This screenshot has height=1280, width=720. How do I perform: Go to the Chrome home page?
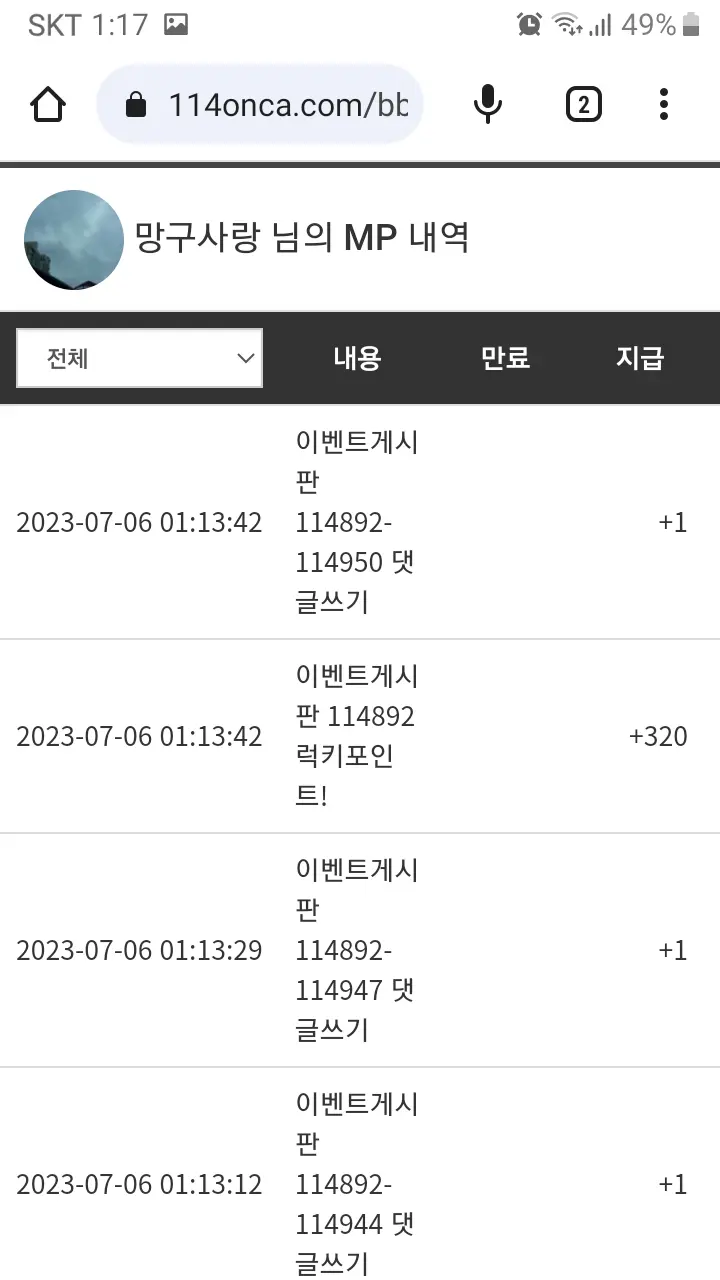point(48,104)
